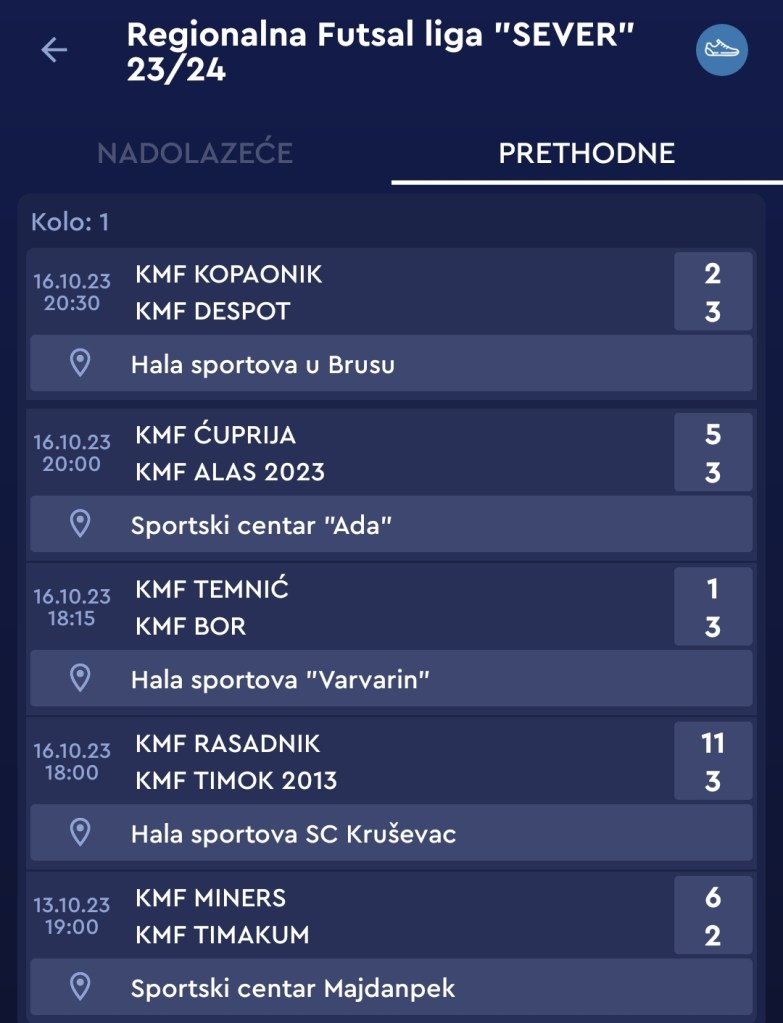Screen dimensions: 783x1023
Task: Open location Sportski centar "Ada"
Action: point(390,524)
